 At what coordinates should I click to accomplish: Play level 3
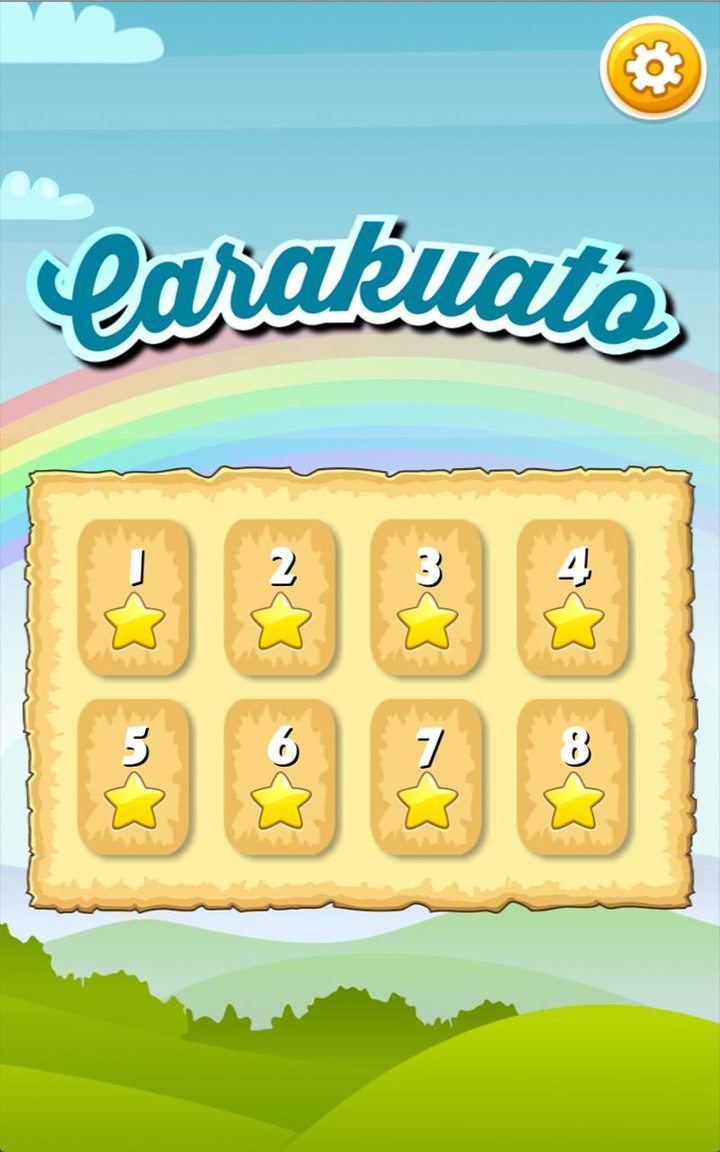coord(427,597)
